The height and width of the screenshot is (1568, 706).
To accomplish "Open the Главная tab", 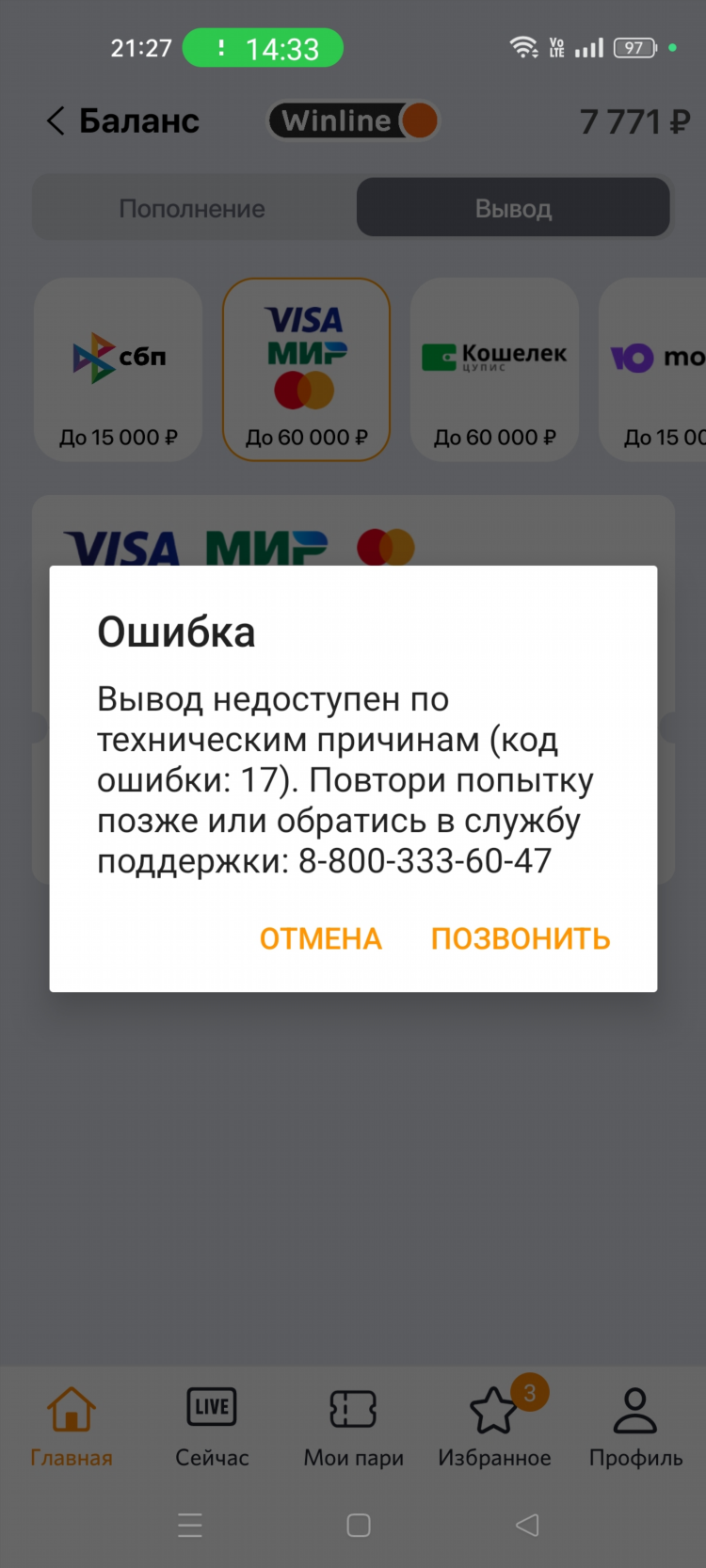I will click(x=72, y=1427).
